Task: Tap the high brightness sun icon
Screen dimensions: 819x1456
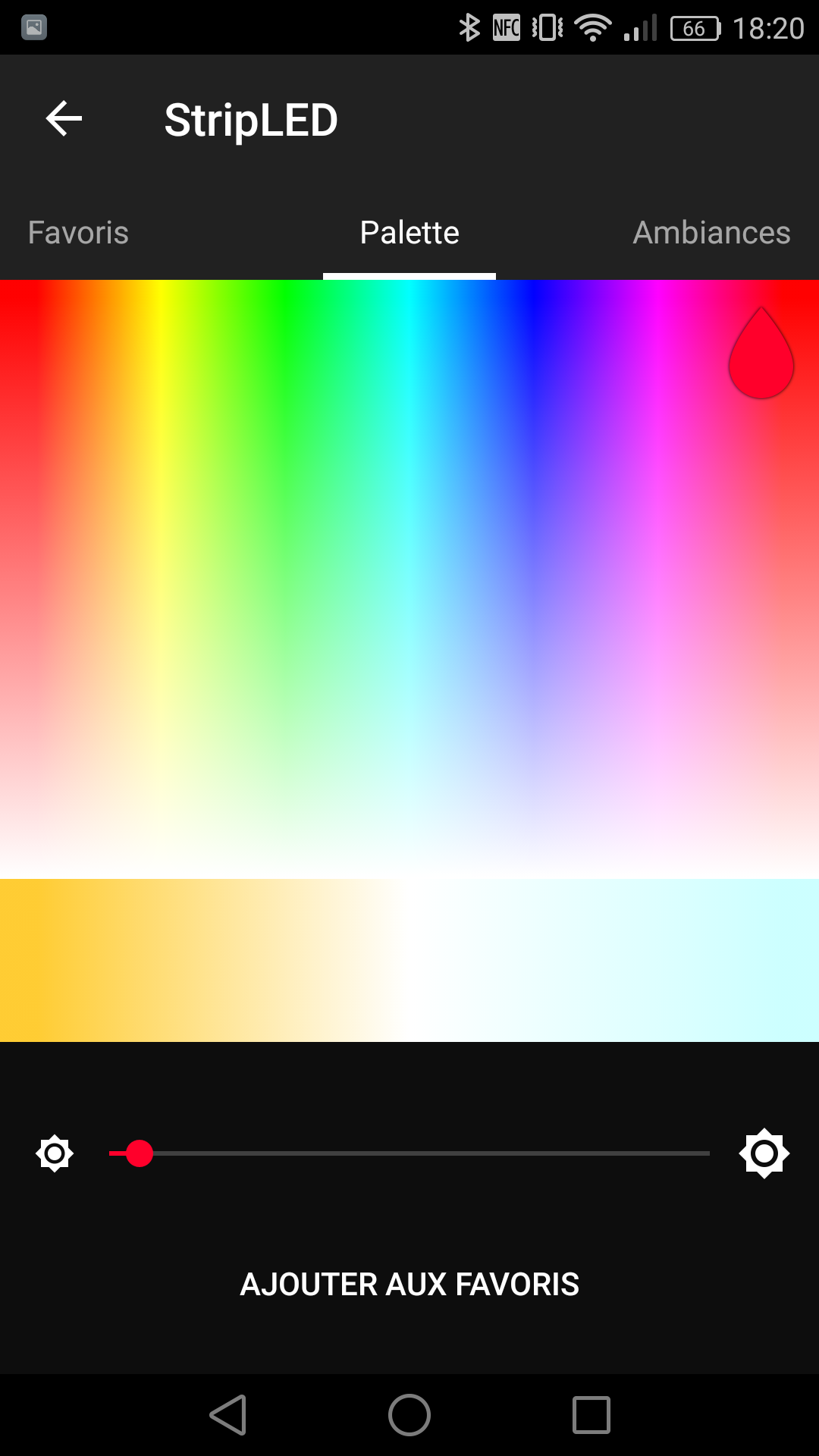Action: click(x=764, y=1153)
